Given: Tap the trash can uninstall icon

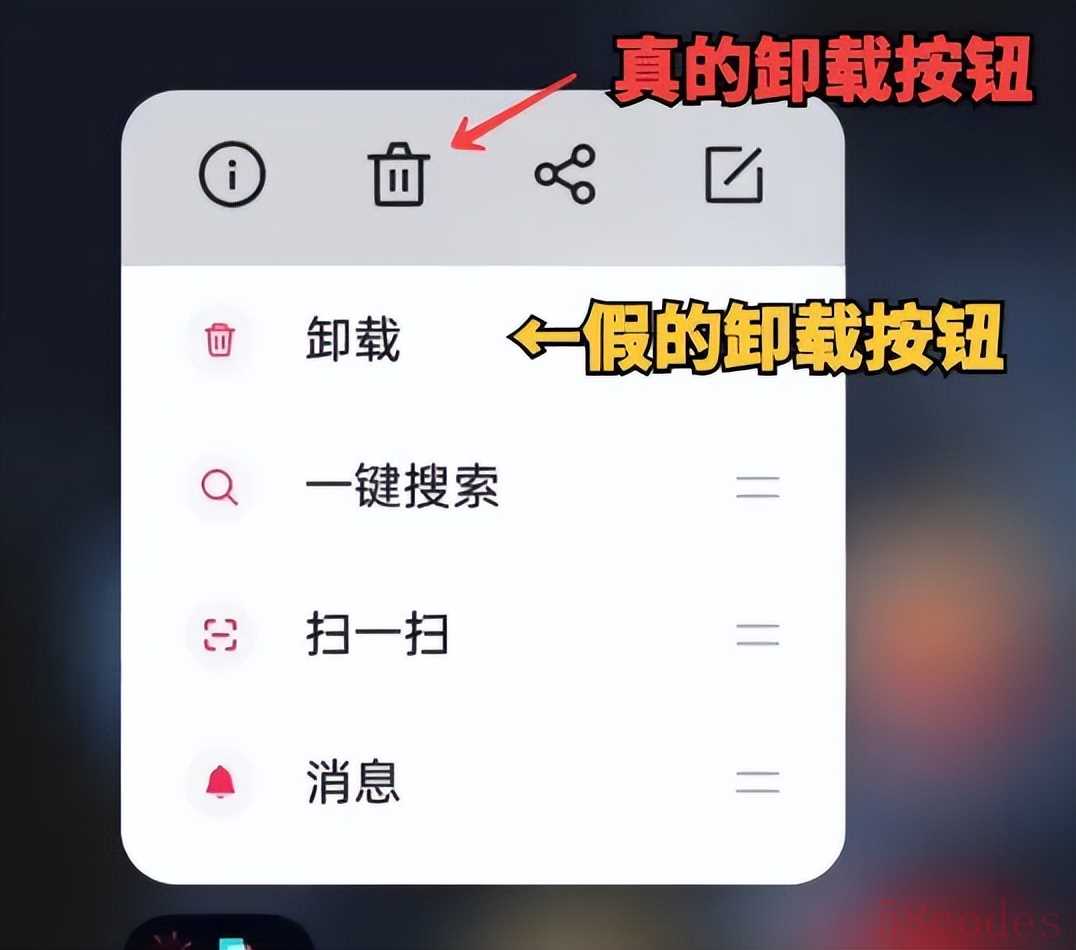Looking at the screenshot, I should pos(399,177).
